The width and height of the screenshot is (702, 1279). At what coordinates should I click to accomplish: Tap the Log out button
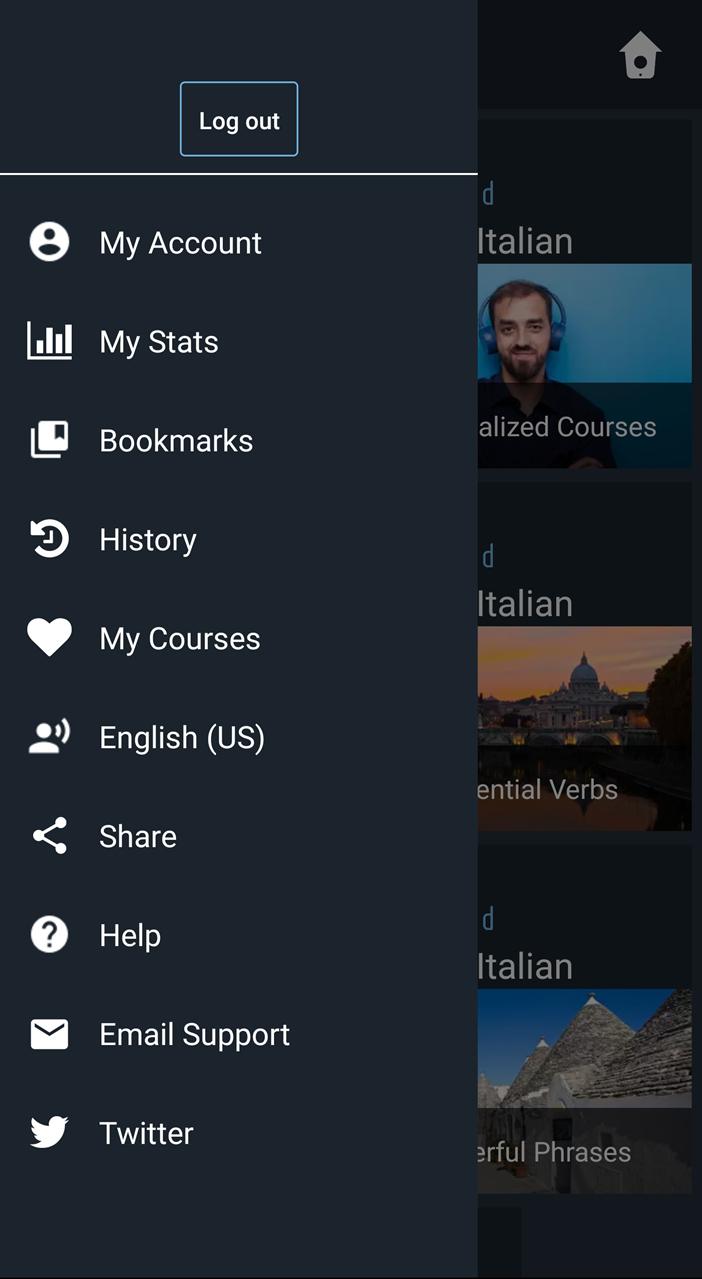239,120
